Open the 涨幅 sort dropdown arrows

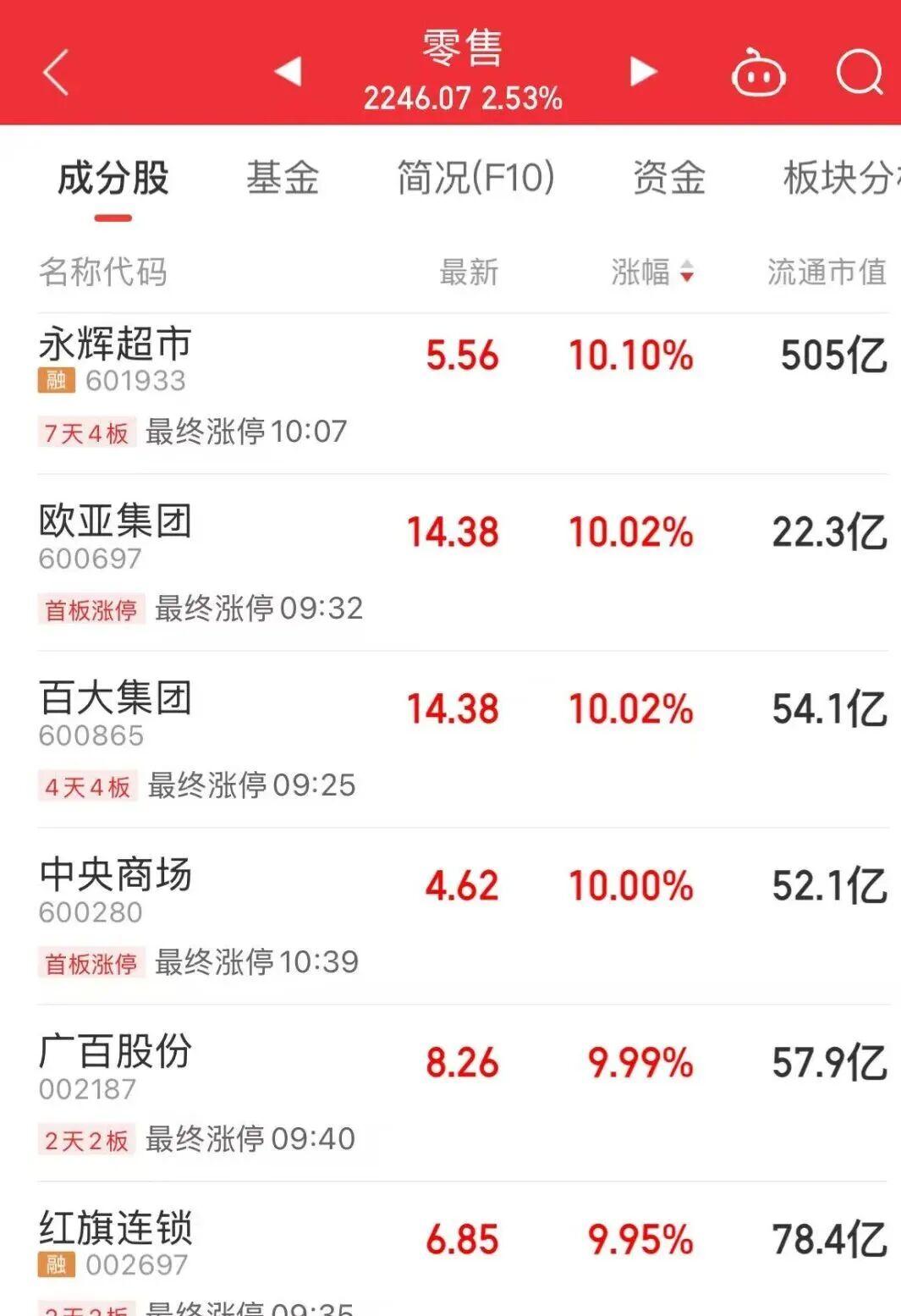click(685, 273)
